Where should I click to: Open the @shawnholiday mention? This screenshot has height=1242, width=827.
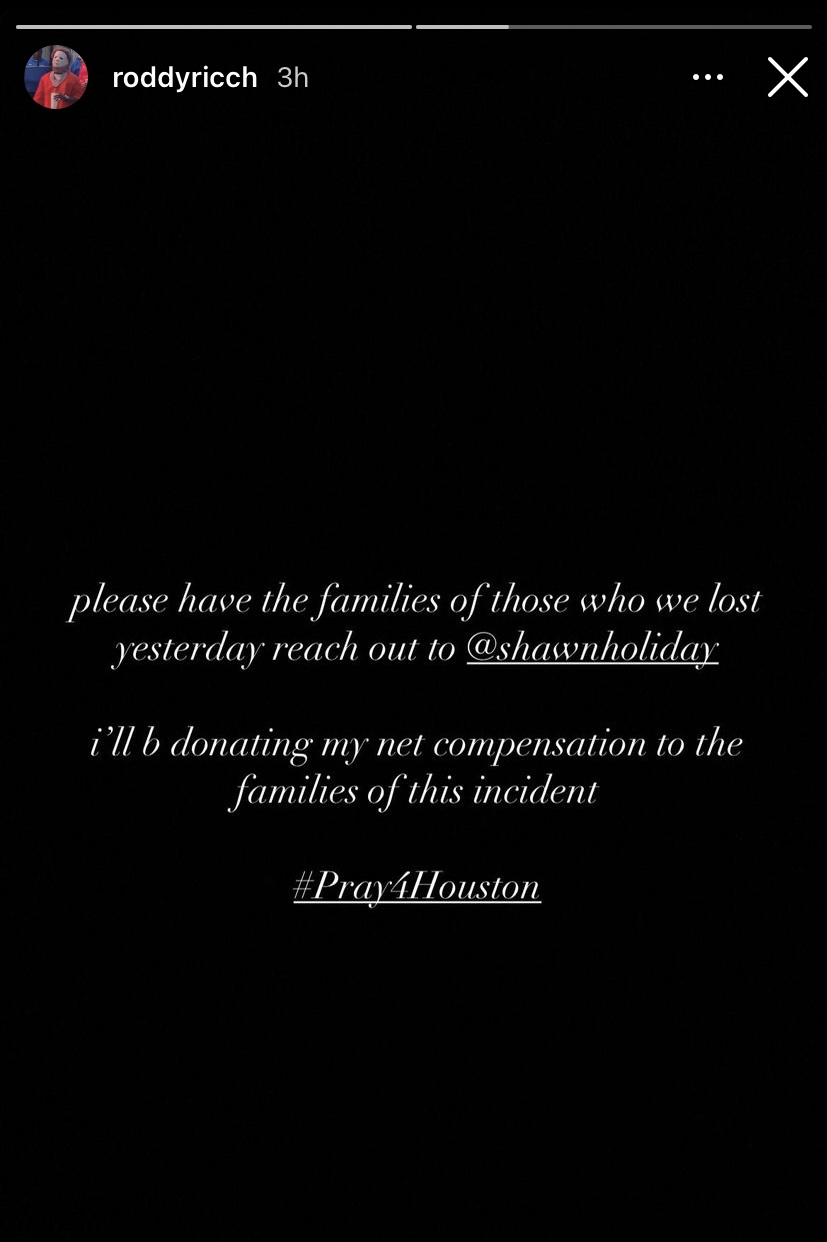coord(592,648)
